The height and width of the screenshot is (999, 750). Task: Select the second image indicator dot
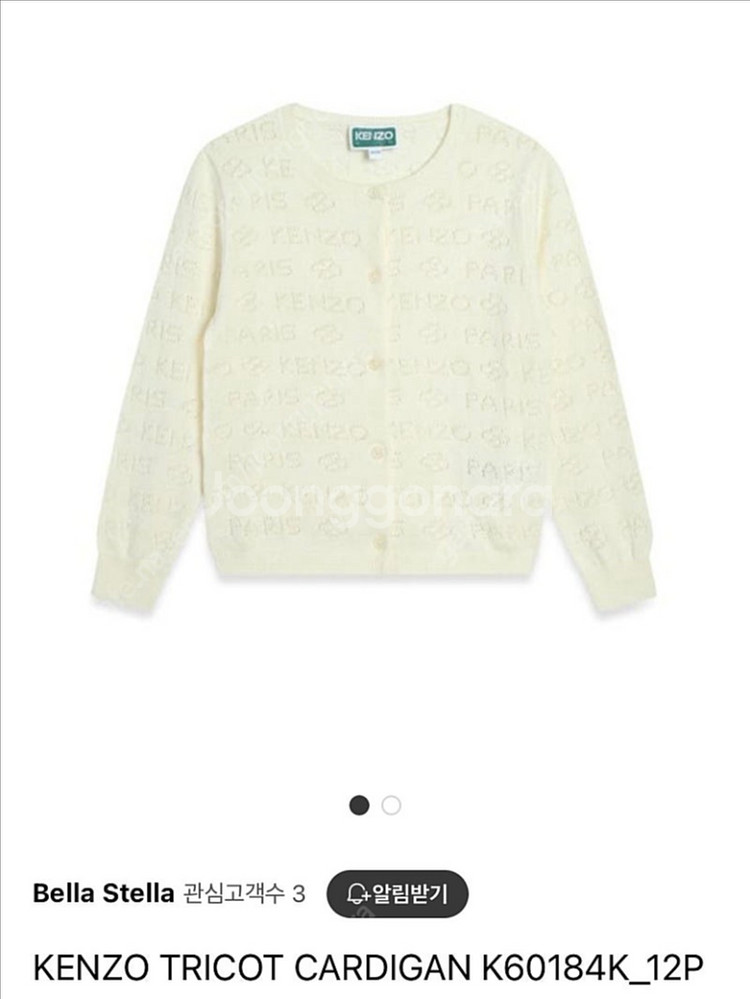pos(391,805)
